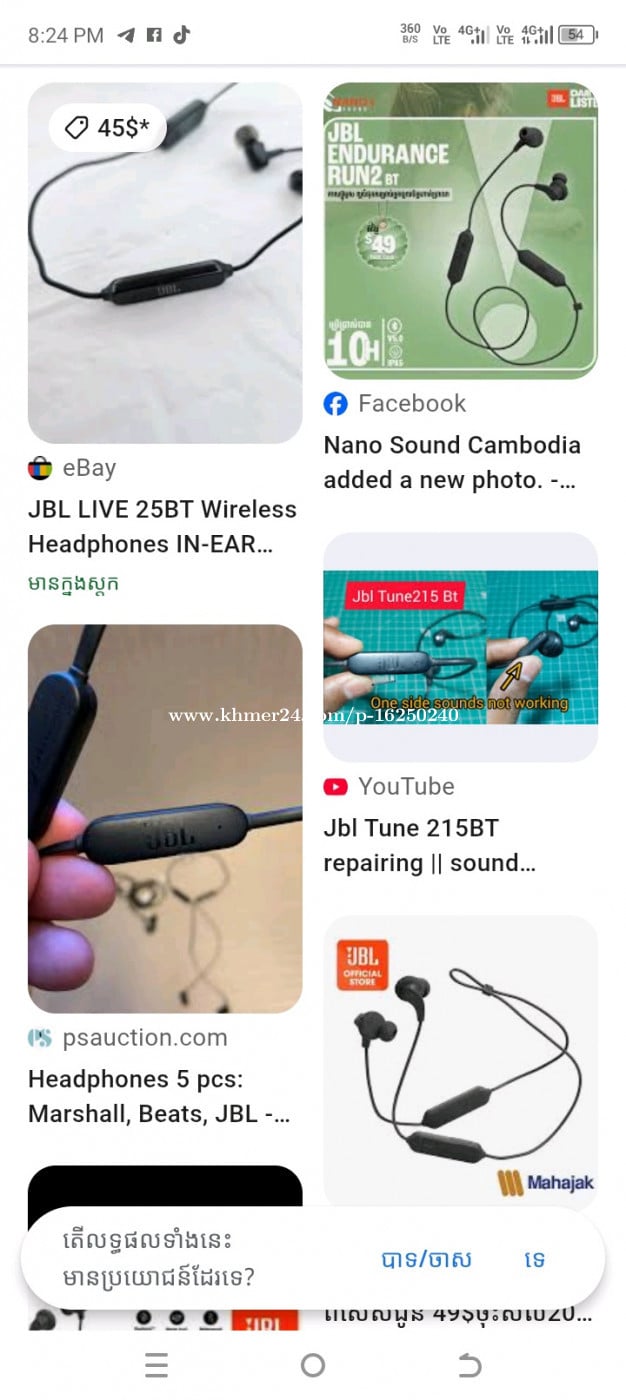Answer ទេ to the feedback prompt
This screenshot has height=1400, width=626.
tap(535, 1259)
